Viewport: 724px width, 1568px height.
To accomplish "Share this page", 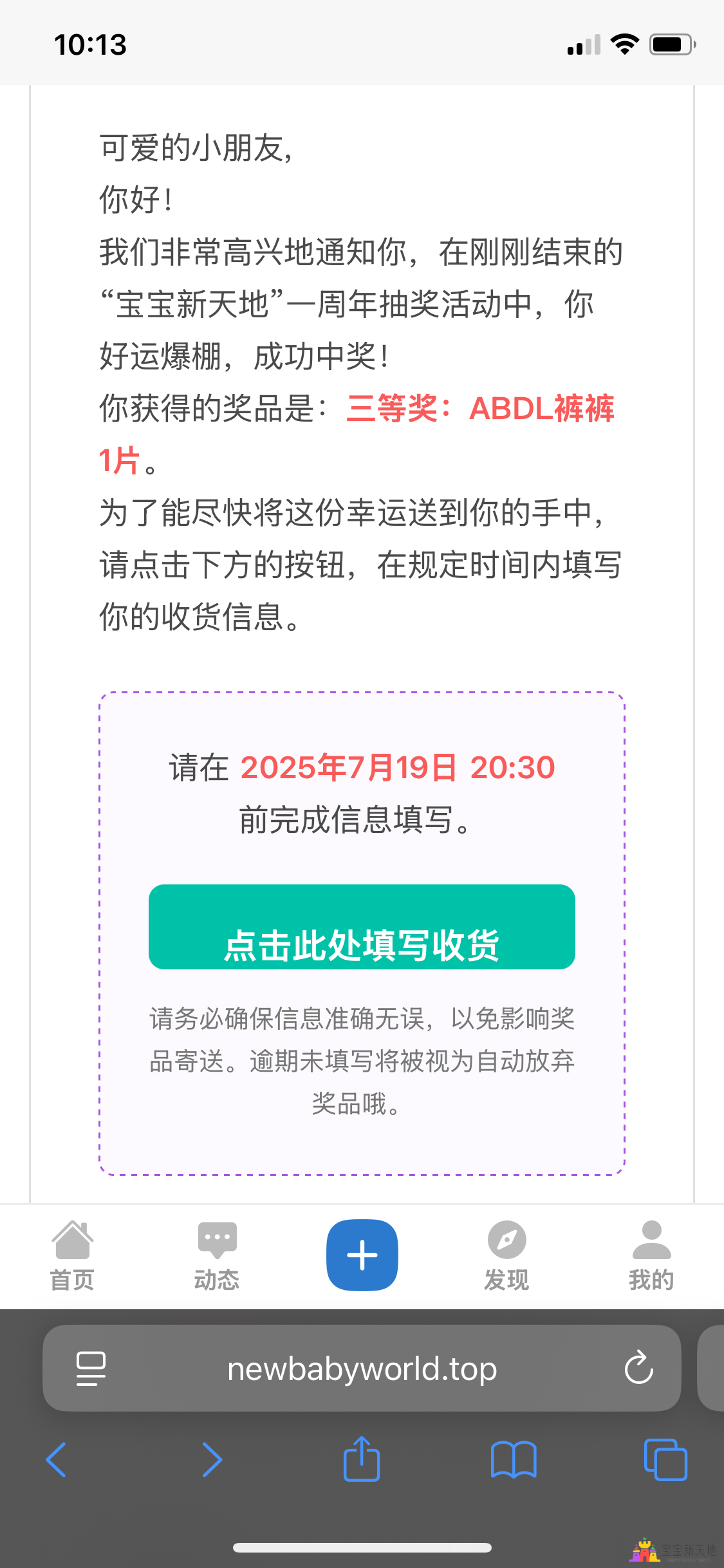I will 362,1459.
